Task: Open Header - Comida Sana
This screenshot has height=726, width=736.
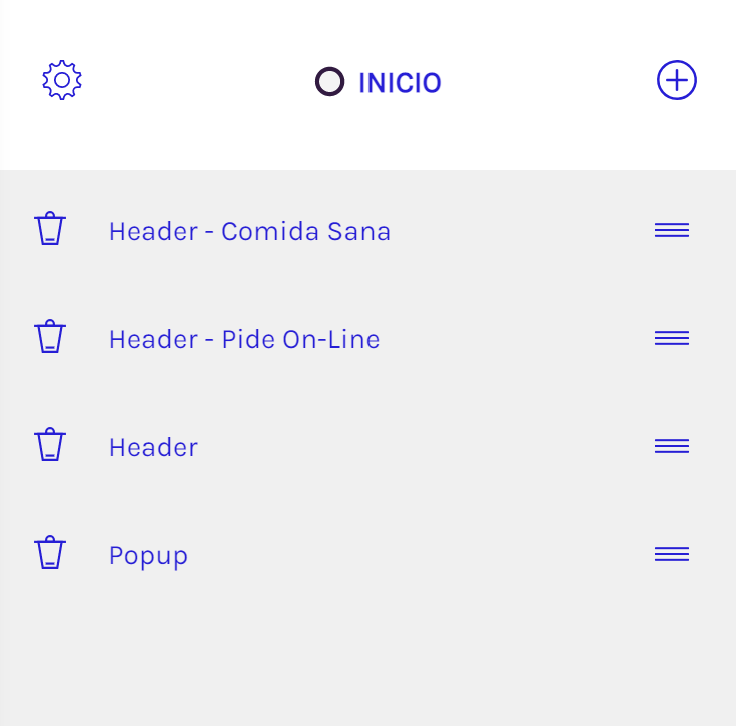Action: click(x=250, y=232)
